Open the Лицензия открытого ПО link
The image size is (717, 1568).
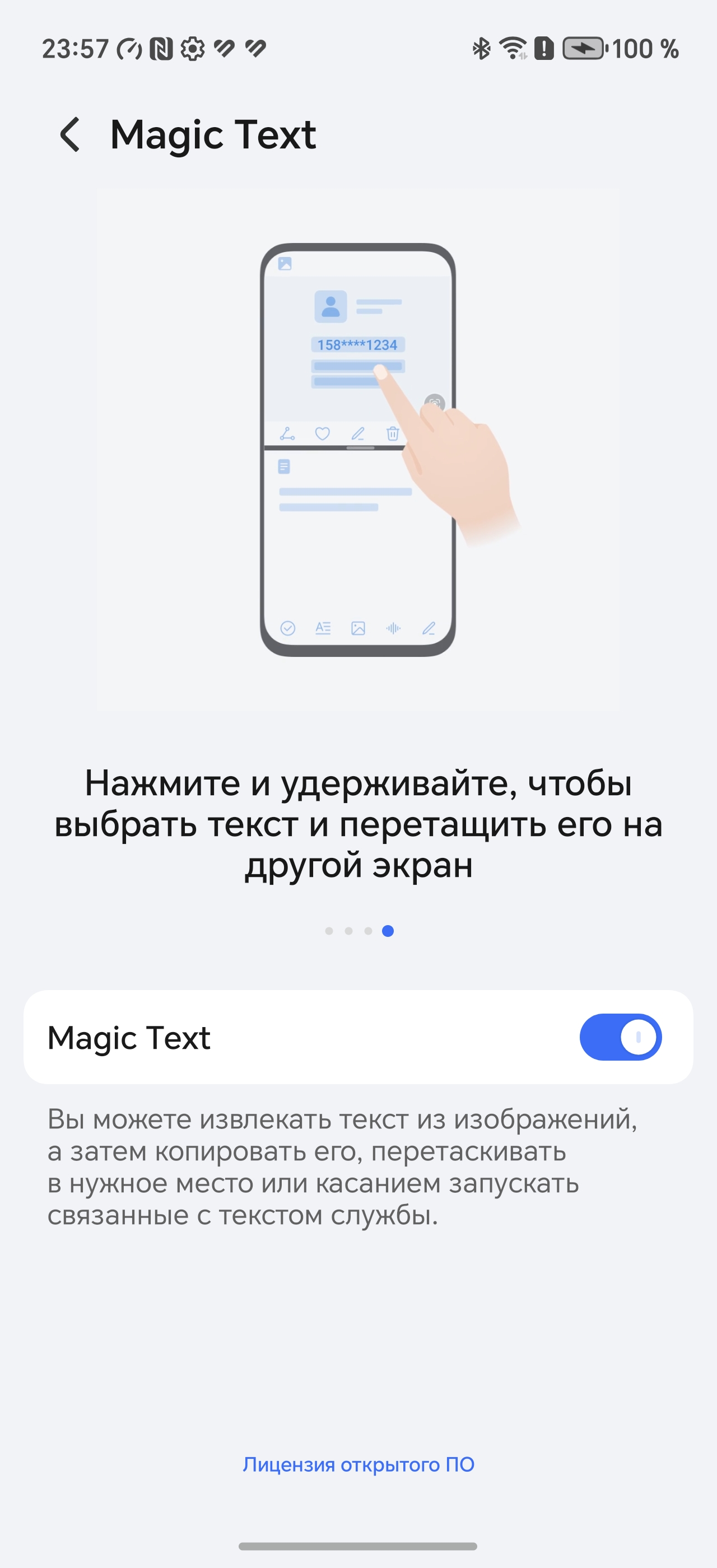[358, 1464]
